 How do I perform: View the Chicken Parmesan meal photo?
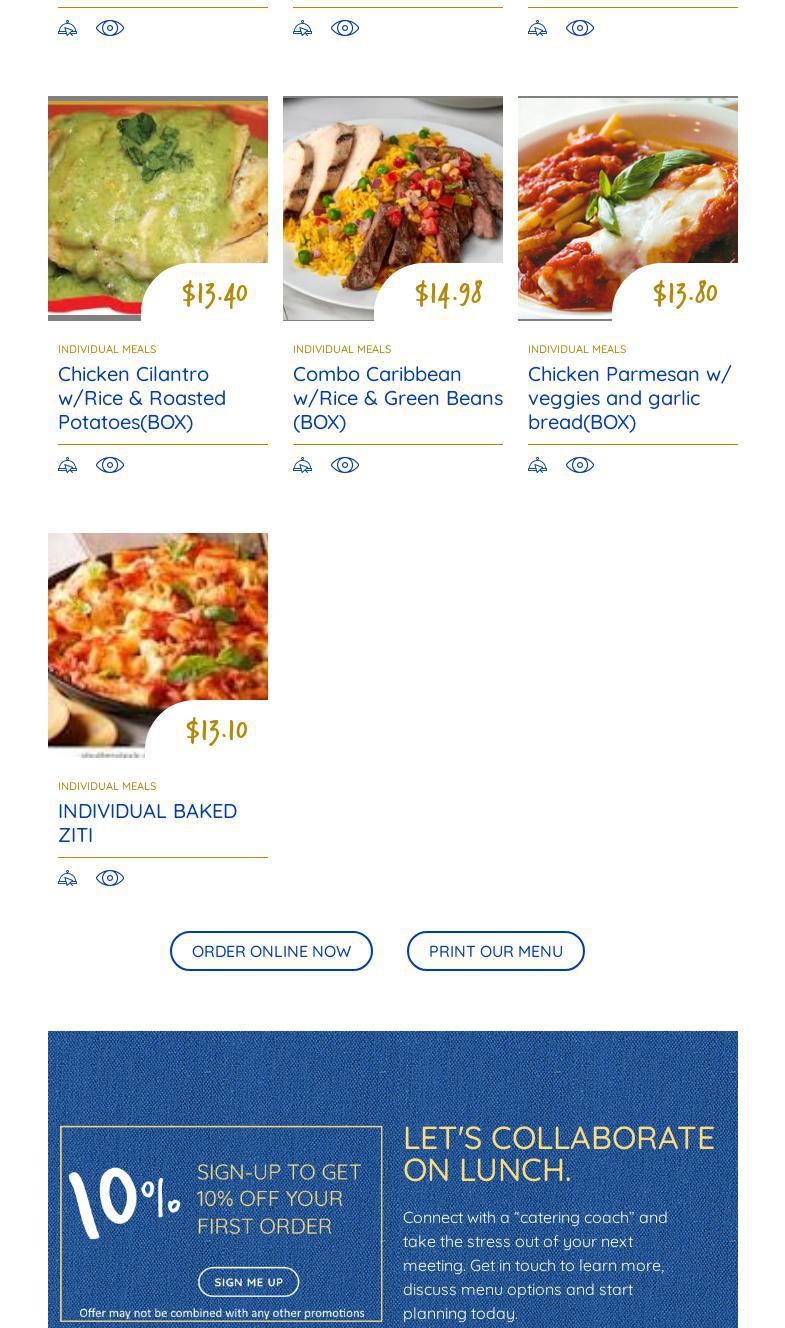pyautogui.click(x=628, y=208)
